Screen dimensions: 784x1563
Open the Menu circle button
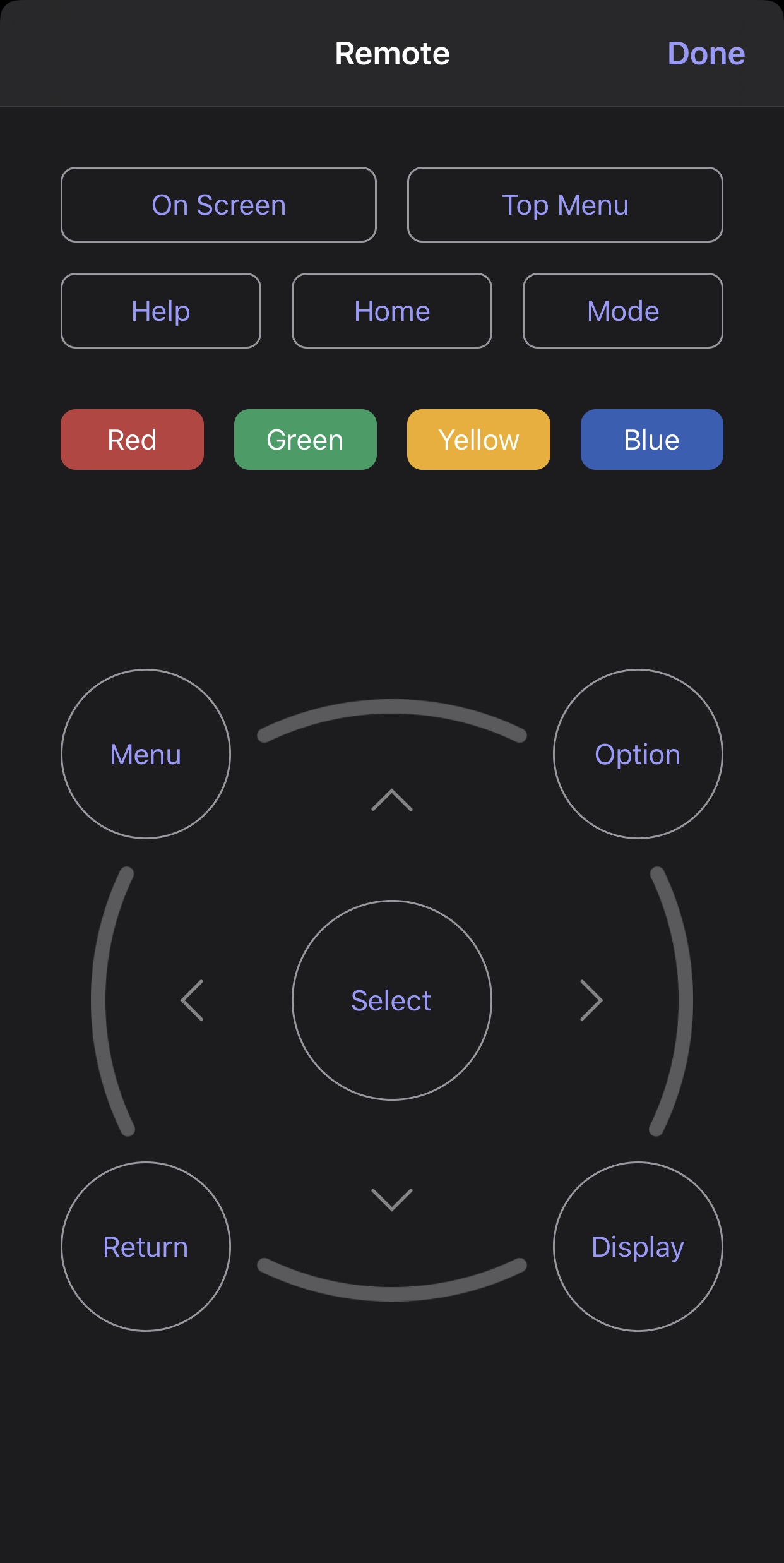pos(146,754)
